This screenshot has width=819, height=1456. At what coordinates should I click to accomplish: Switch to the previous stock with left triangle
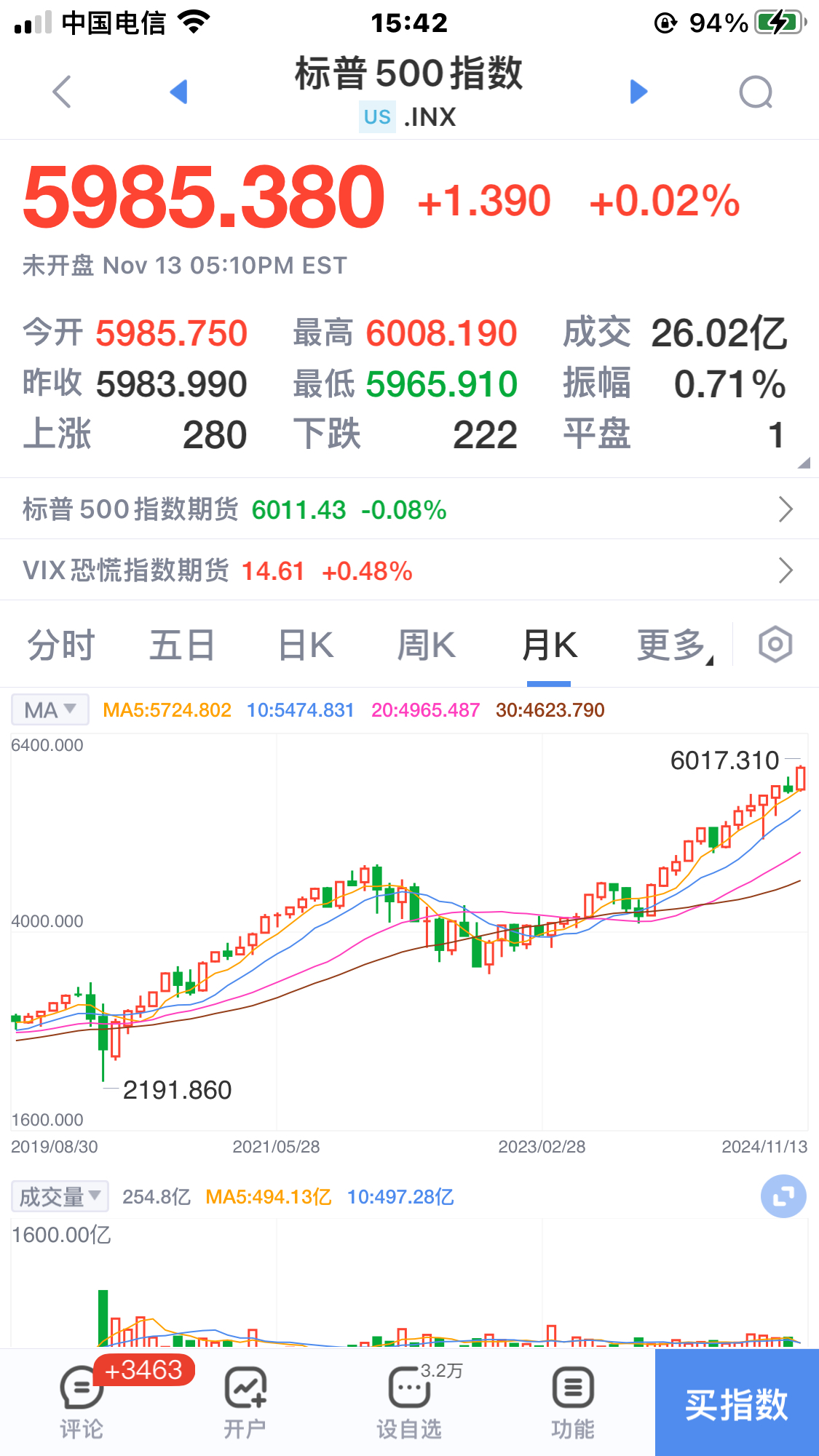point(178,92)
